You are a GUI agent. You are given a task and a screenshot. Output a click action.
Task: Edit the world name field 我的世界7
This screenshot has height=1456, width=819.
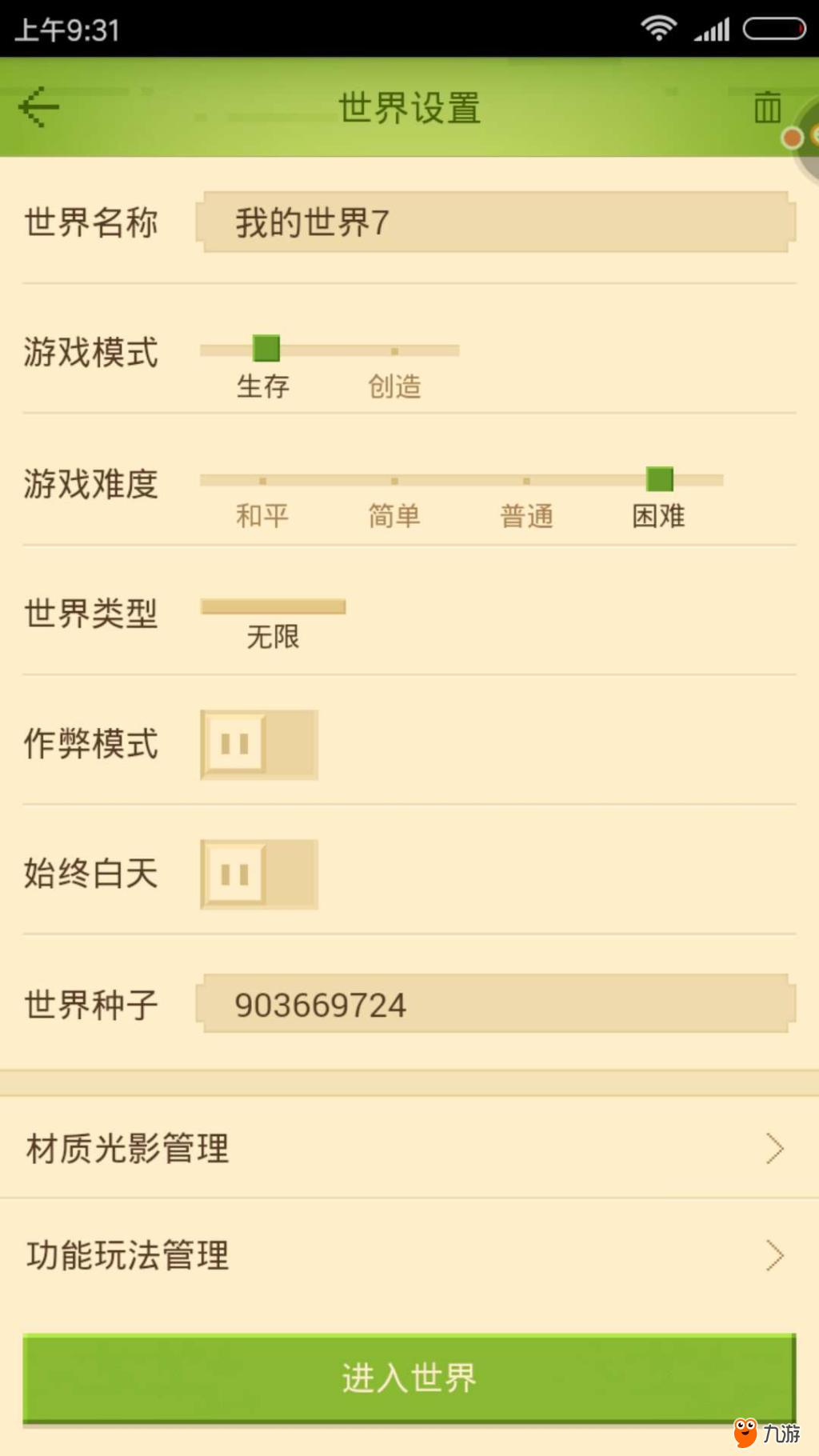point(496,222)
